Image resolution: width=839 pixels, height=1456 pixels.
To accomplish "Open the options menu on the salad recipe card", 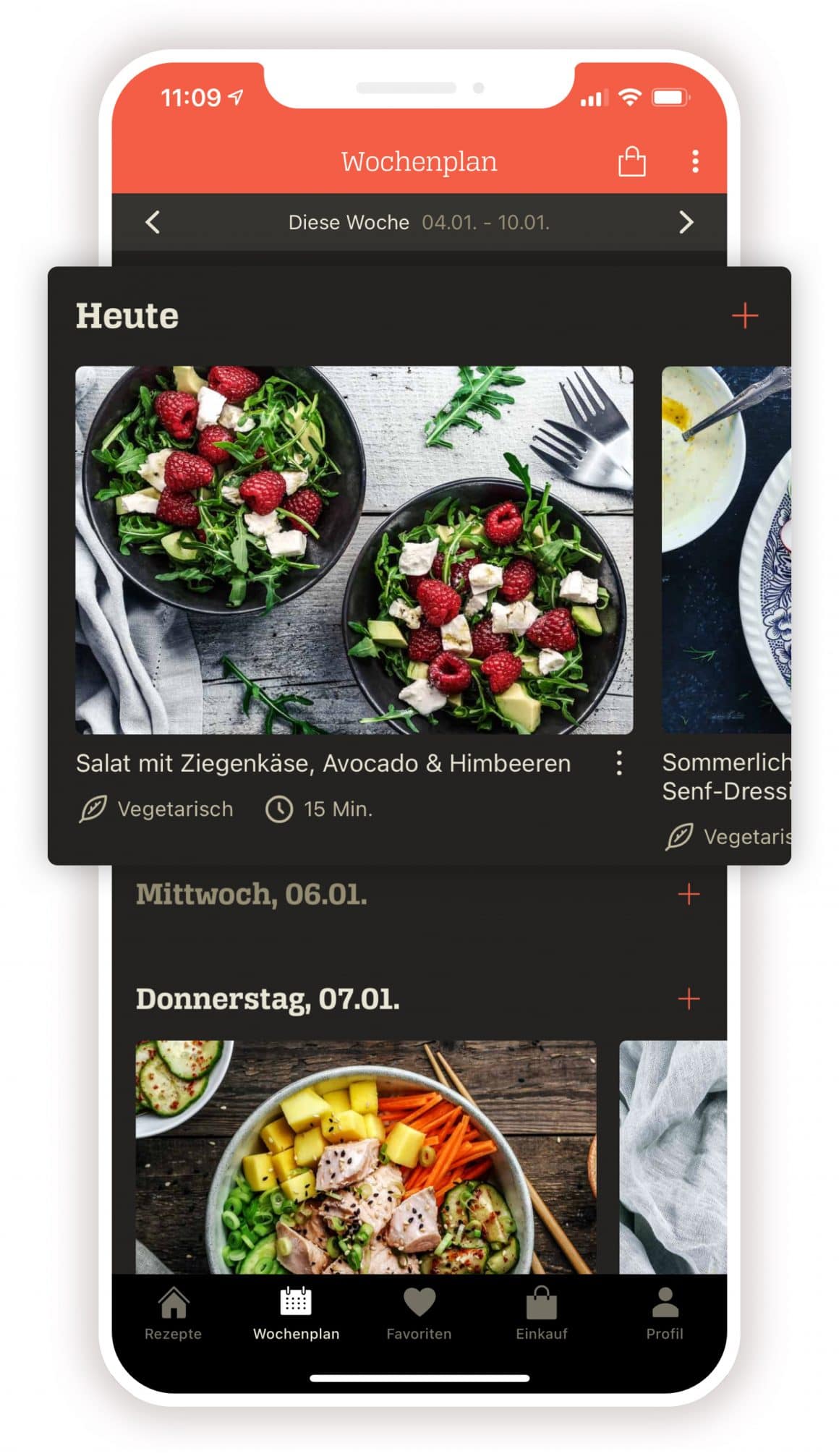I will click(x=620, y=763).
